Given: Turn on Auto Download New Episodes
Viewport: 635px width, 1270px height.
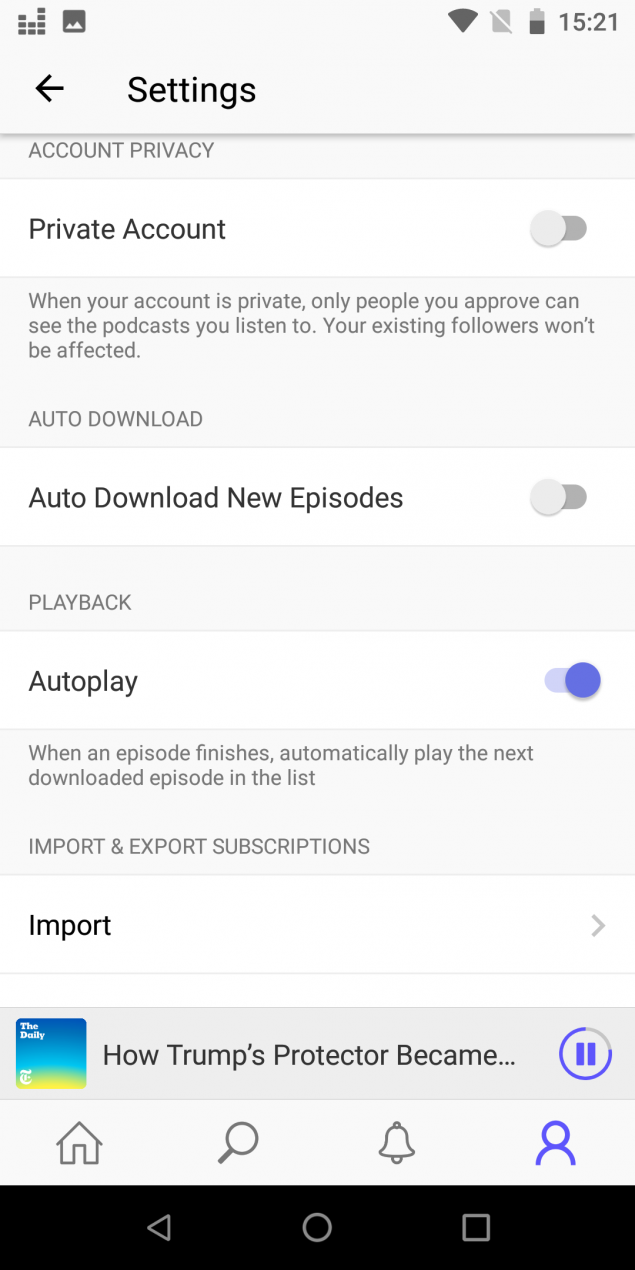Looking at the screenshot, I should point(560,497).
